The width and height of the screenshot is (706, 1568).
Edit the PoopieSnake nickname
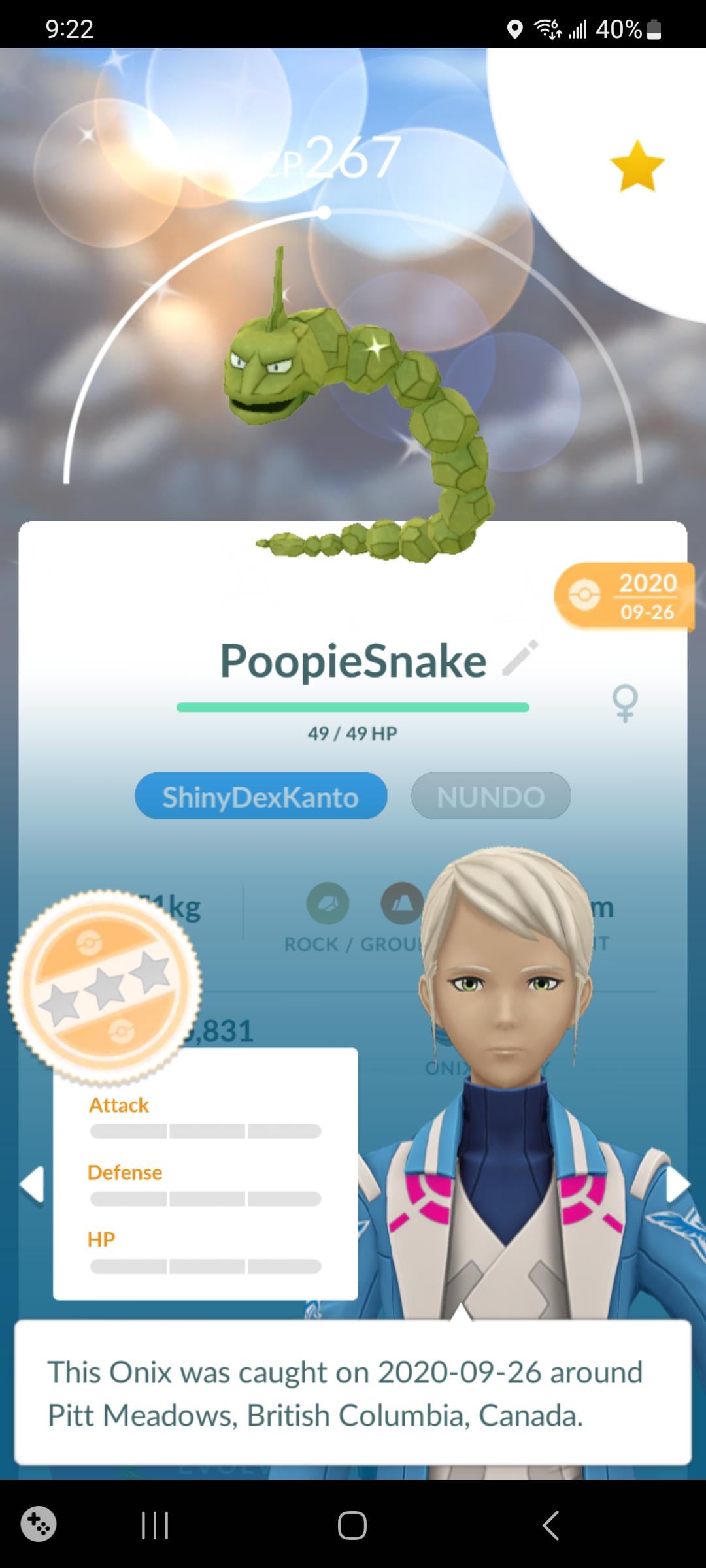520,657
